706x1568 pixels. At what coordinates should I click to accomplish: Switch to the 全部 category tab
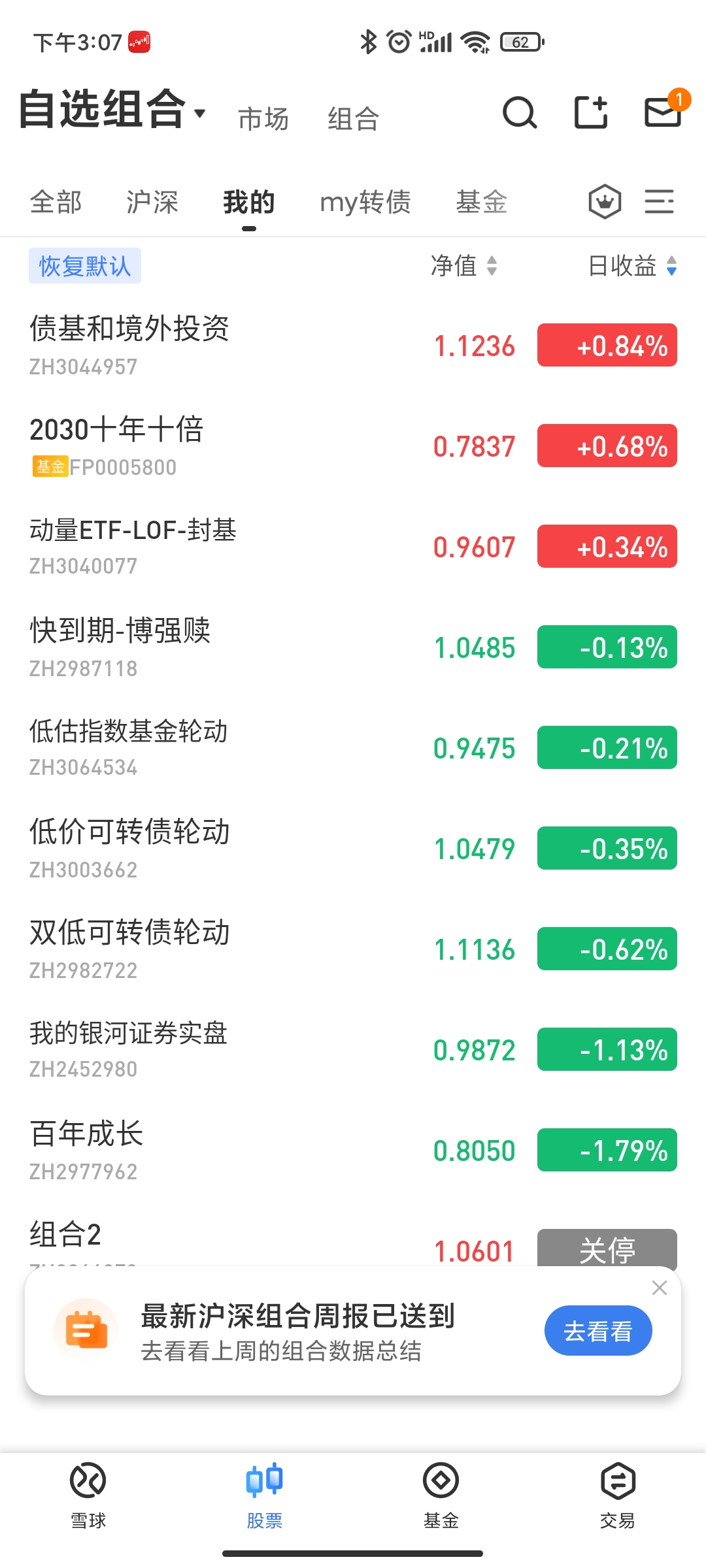[56, 202]
